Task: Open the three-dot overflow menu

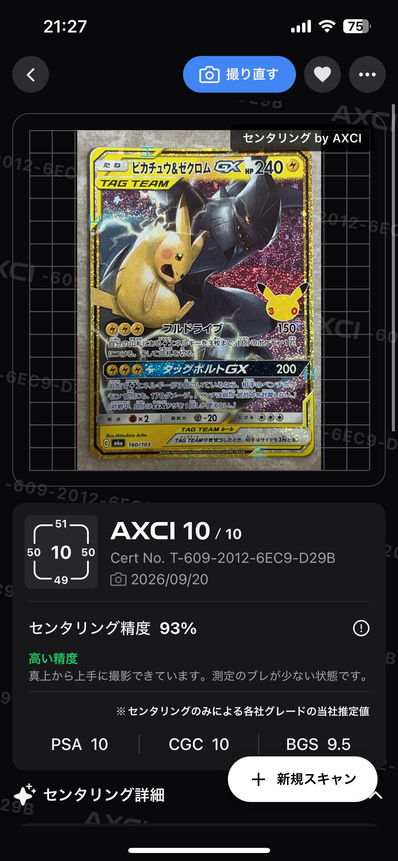Action: point(367,74)
